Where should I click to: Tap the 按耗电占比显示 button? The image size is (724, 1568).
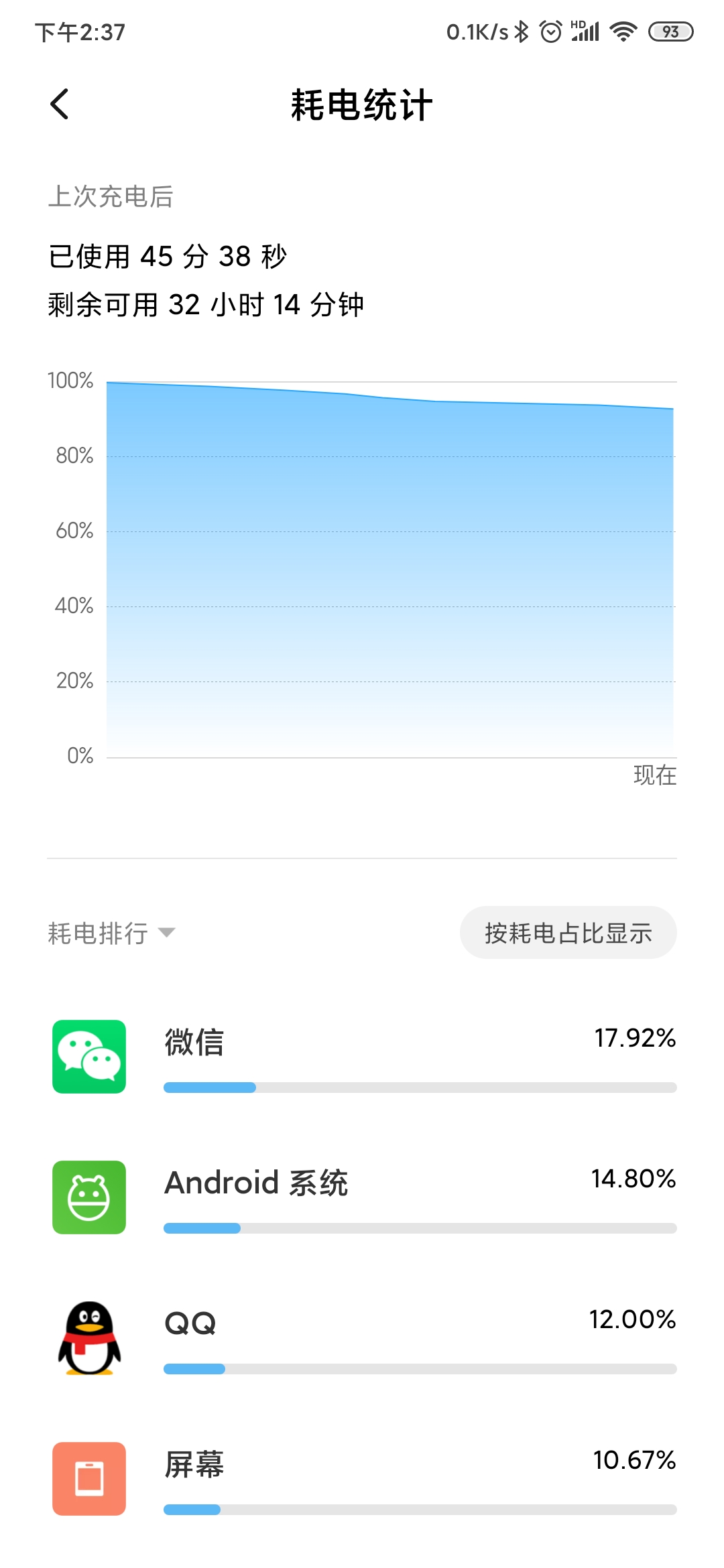pos(568,933)
